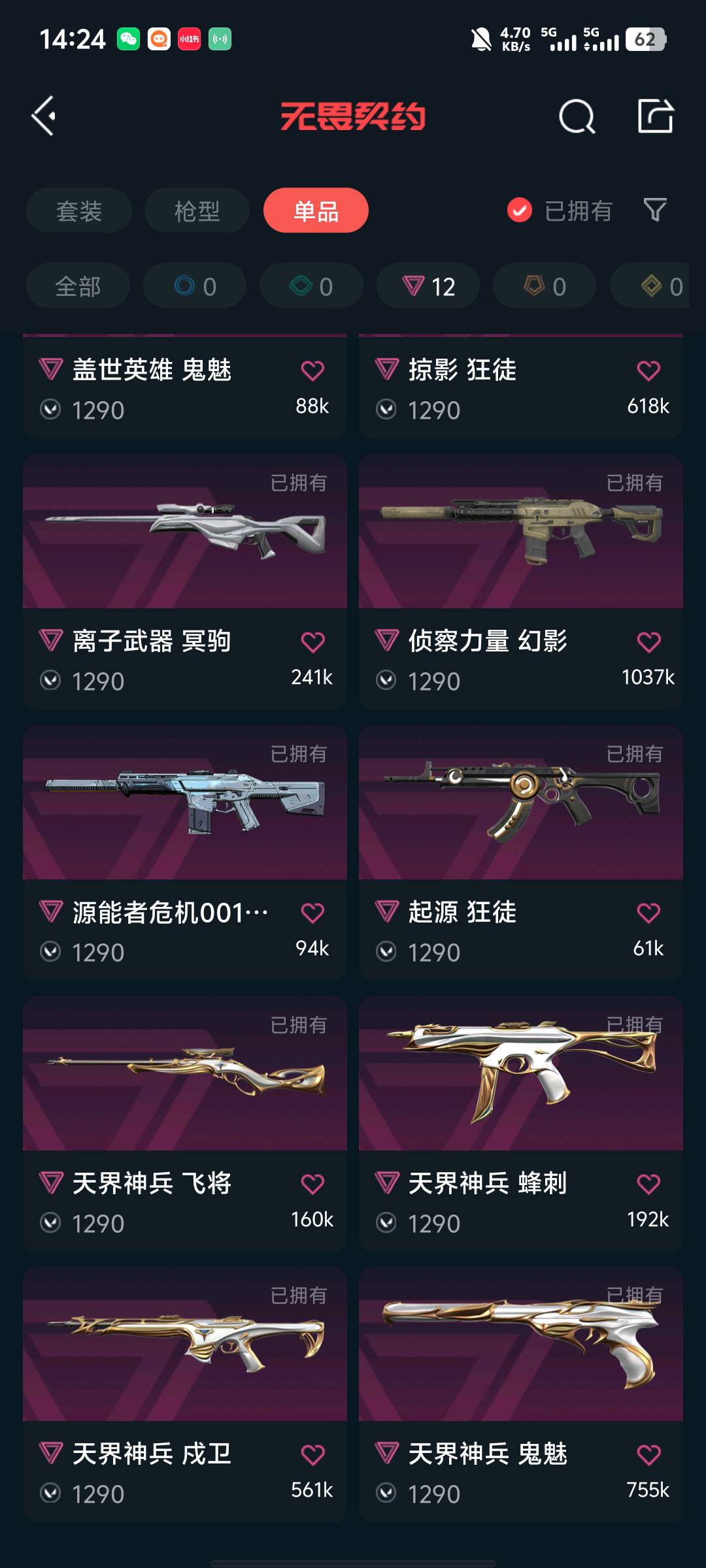Select the blue circle rarity chip

[195, 286]
